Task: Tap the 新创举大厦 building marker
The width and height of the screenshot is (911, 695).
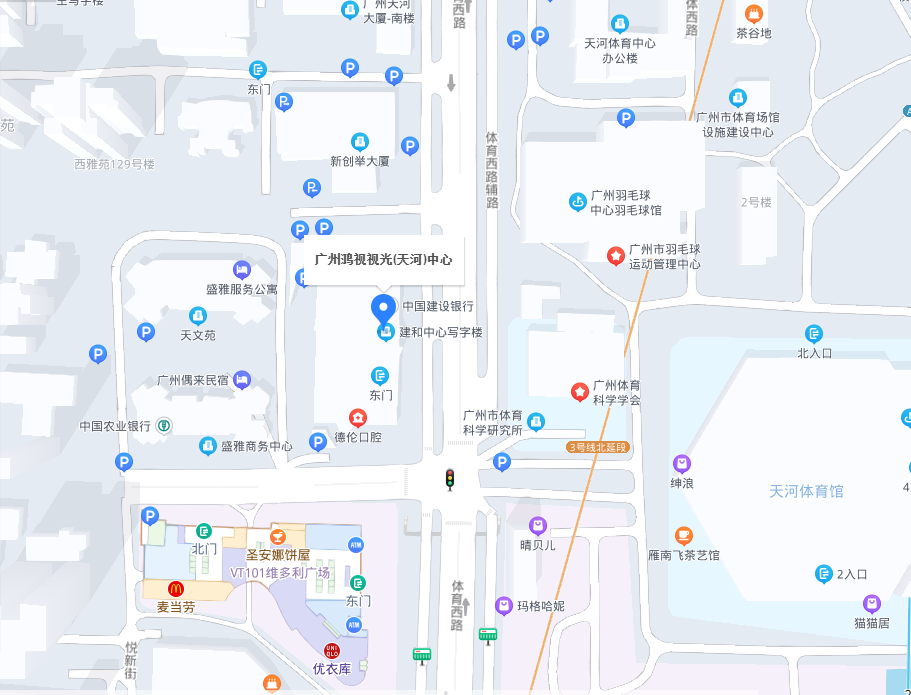Action: pos(360,142)
